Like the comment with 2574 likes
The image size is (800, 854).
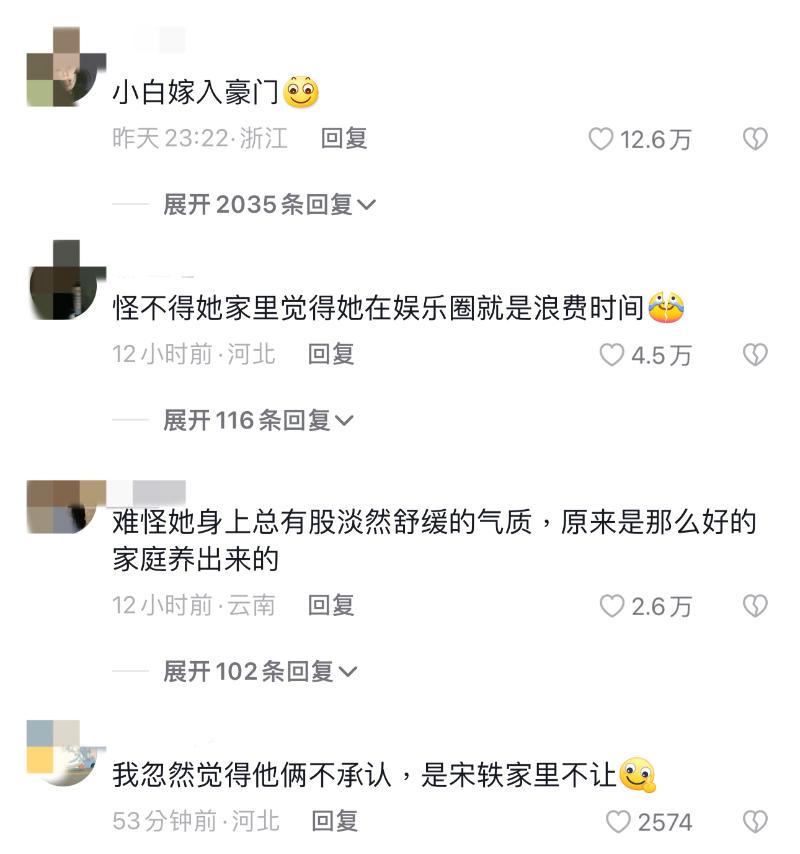619,823
